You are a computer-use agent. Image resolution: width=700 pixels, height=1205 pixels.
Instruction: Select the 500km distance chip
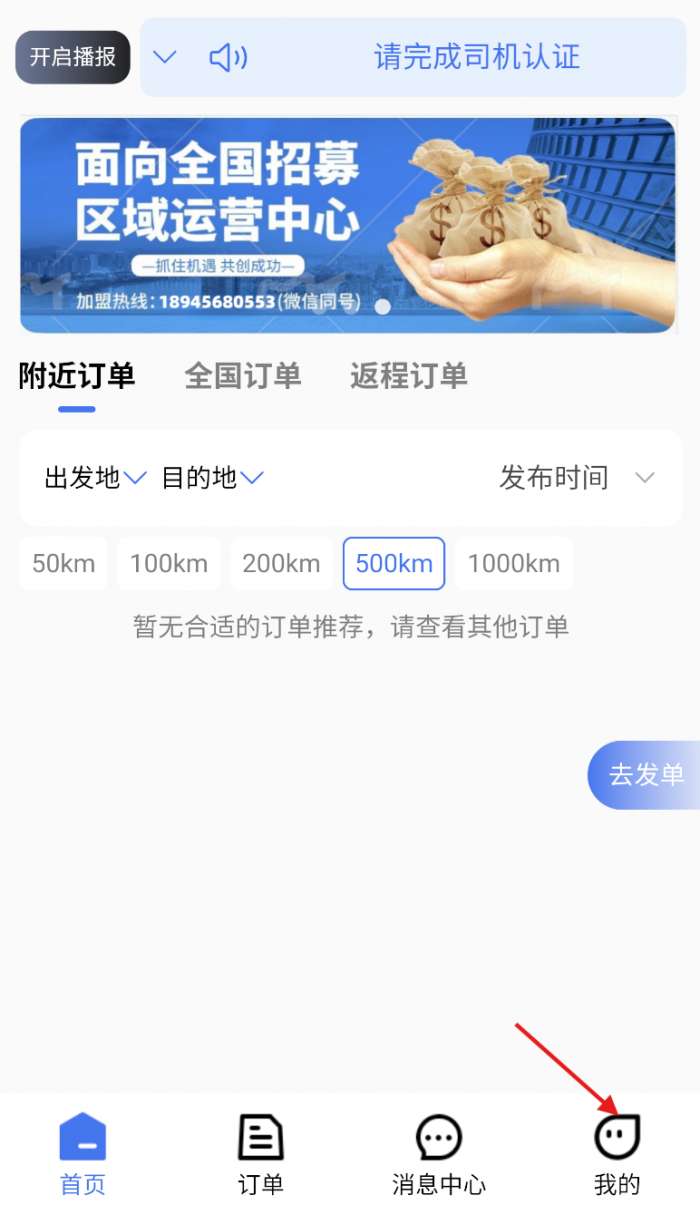tap(394, 564)
